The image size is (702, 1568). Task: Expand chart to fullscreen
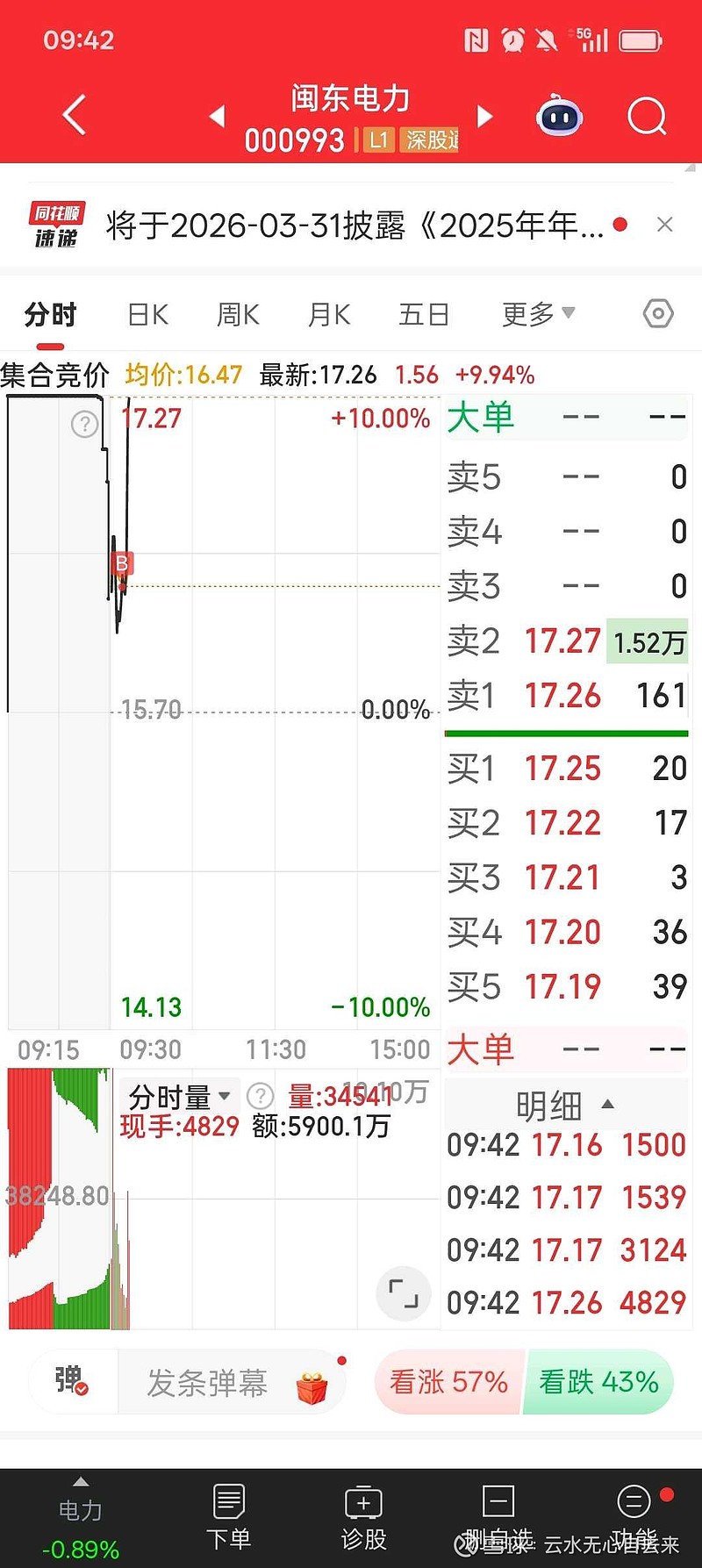coord(404,1293)
